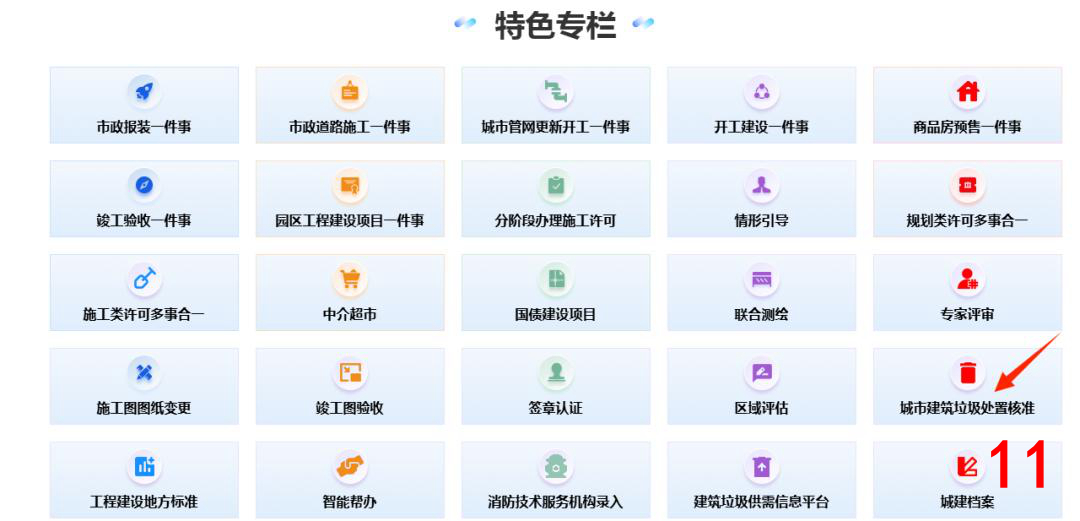Screen dimensions: 1080x521
Task: Open 城市建筑垃圾处置核准
Action: (967, 387)
